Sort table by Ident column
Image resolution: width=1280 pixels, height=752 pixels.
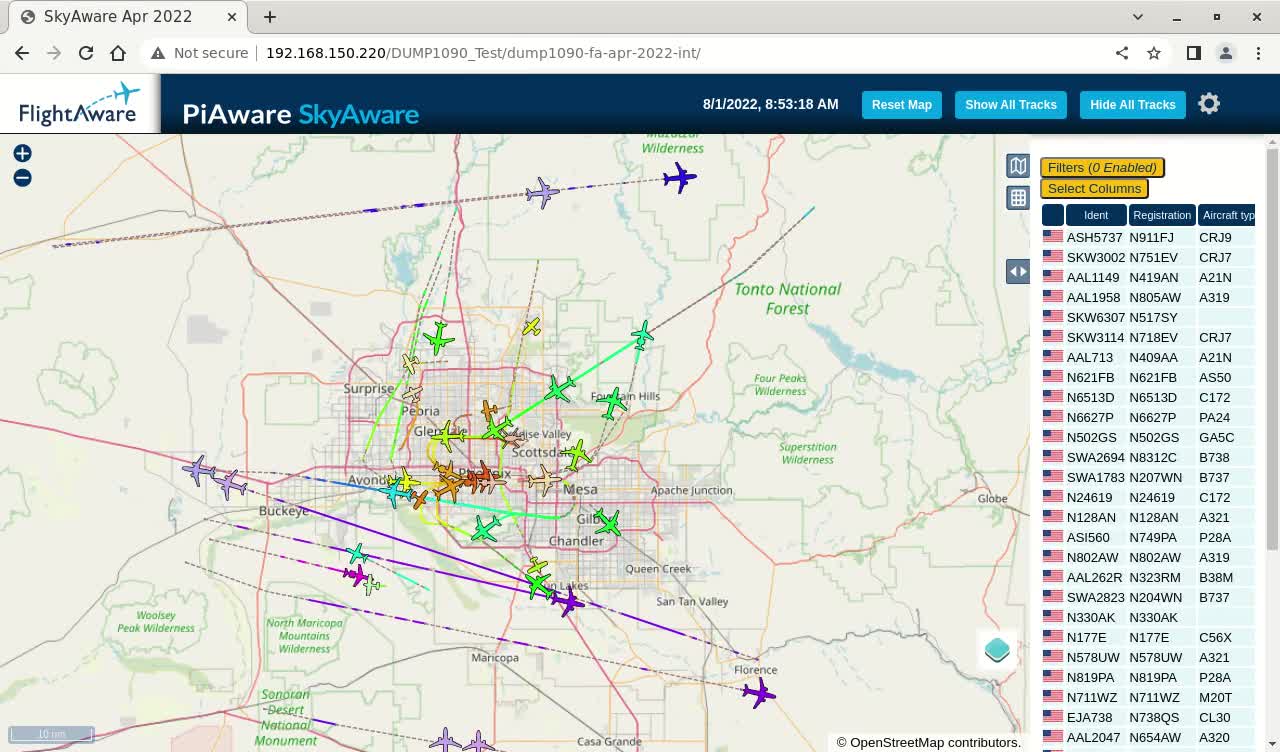tap(1096, 215)
